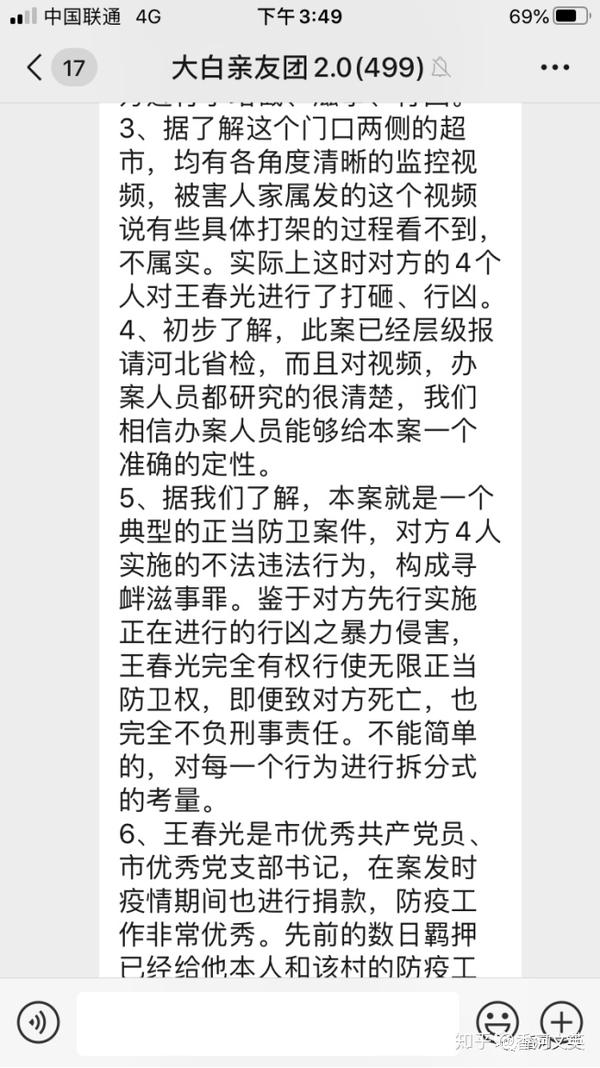Open the plus attachment menu

[x=561, y=1021]
